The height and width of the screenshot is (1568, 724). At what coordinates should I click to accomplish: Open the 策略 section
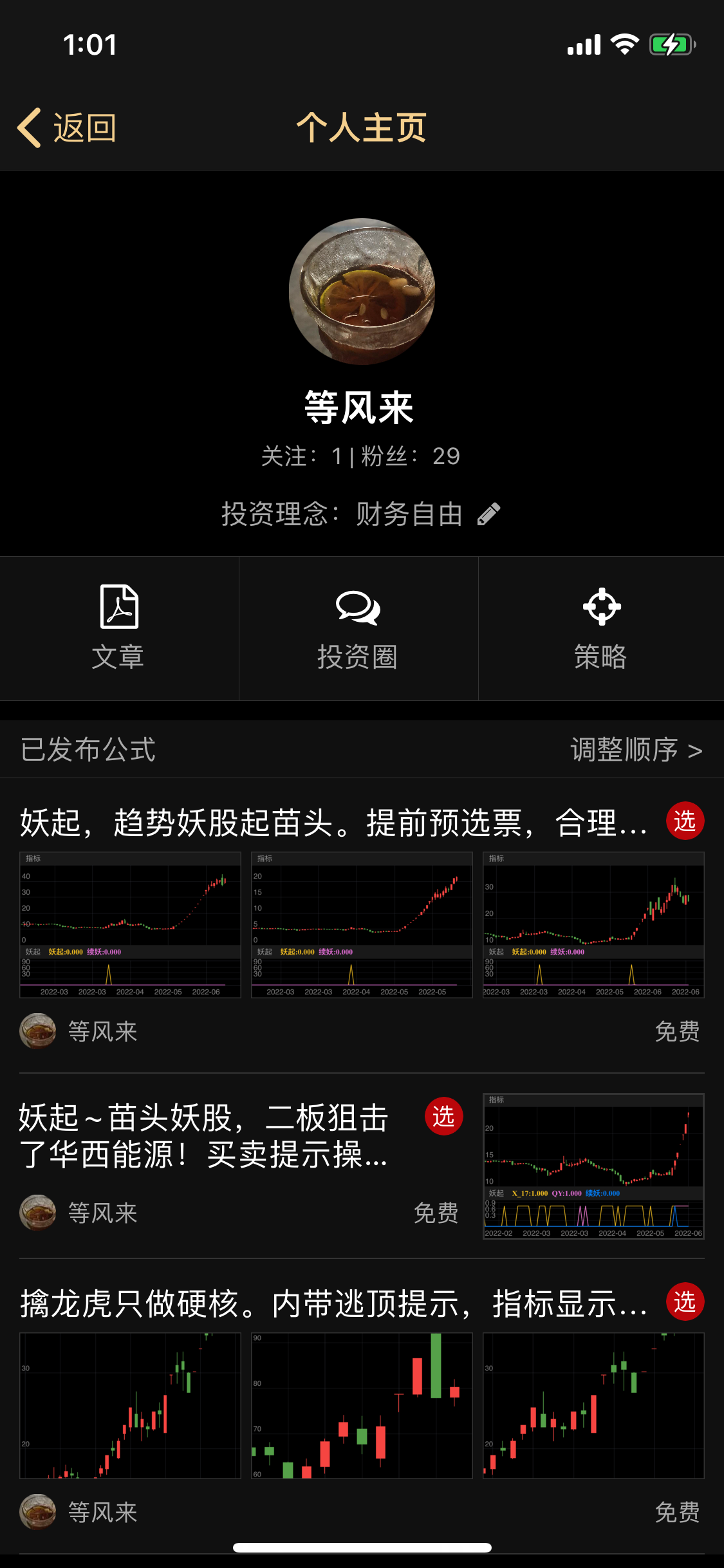click(x=601, y=629)
